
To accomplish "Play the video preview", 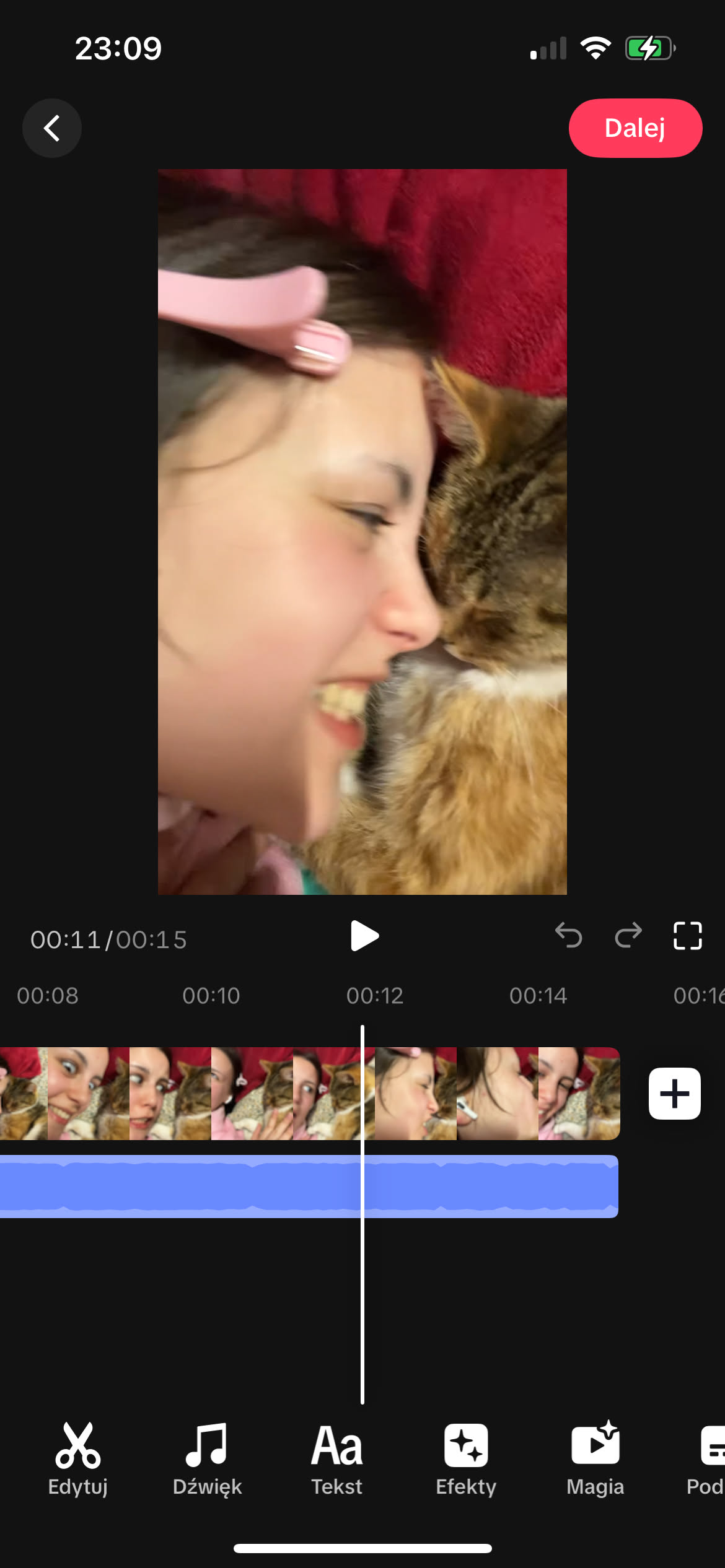I will click(x=364, y=936).
